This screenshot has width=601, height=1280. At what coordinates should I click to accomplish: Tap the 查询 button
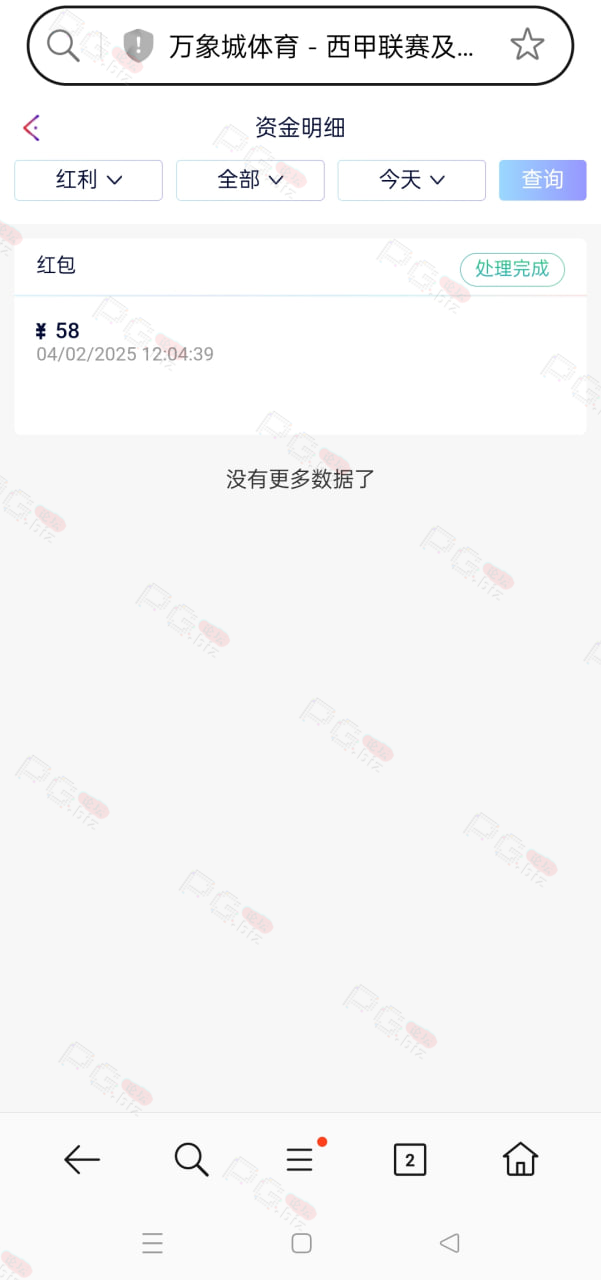point(543,180)
